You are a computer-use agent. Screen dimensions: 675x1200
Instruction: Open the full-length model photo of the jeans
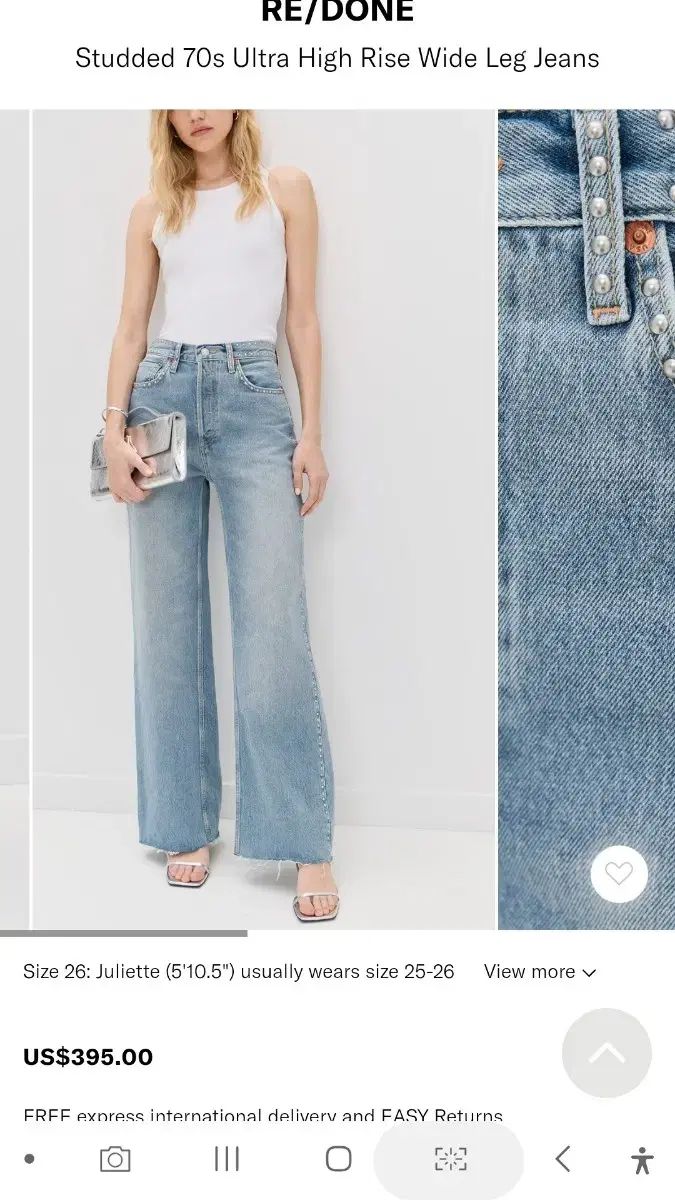click(x=264, y=520)
